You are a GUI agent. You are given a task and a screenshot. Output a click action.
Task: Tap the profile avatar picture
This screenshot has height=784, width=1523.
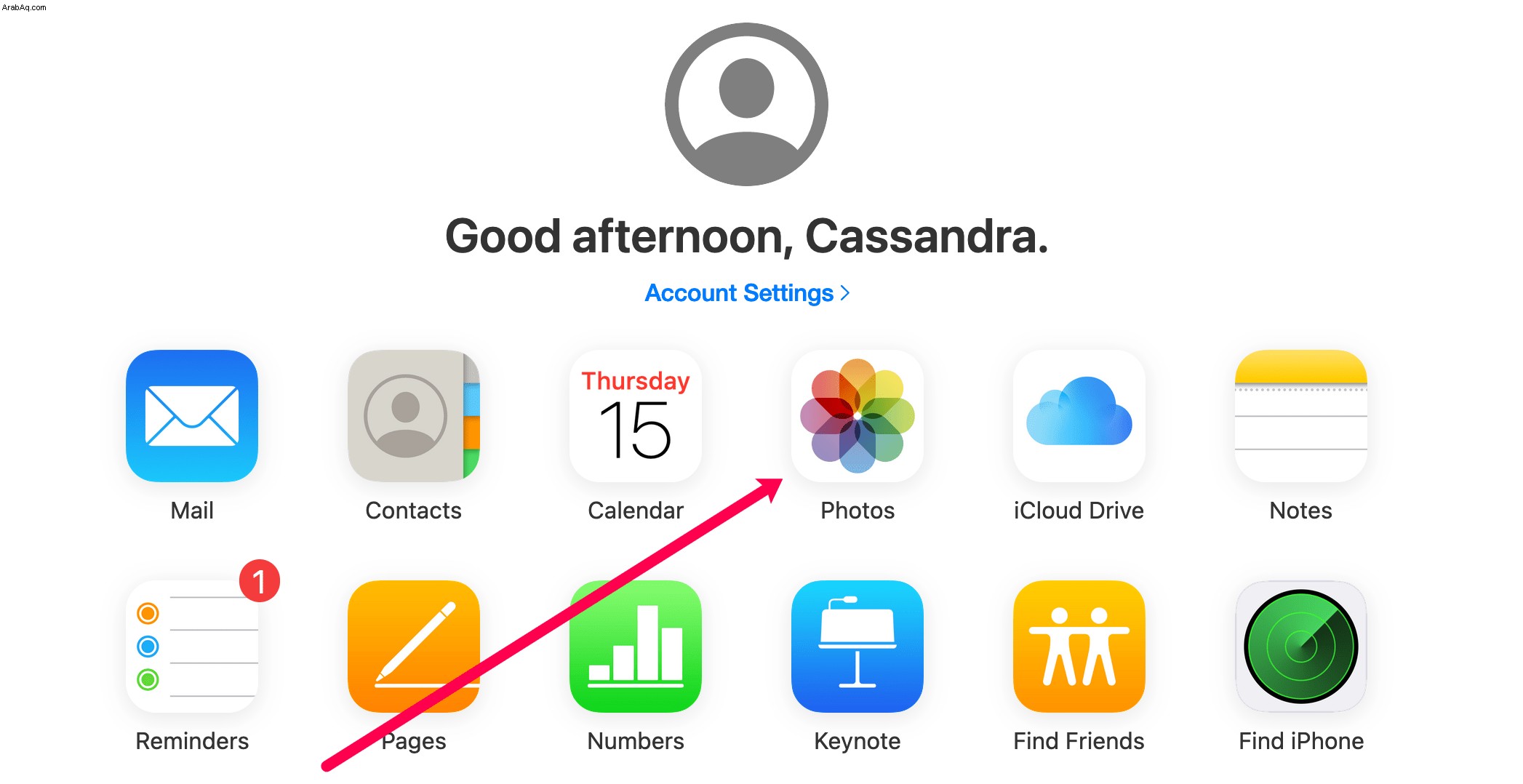pyautogui.click(x=746, y=105)
